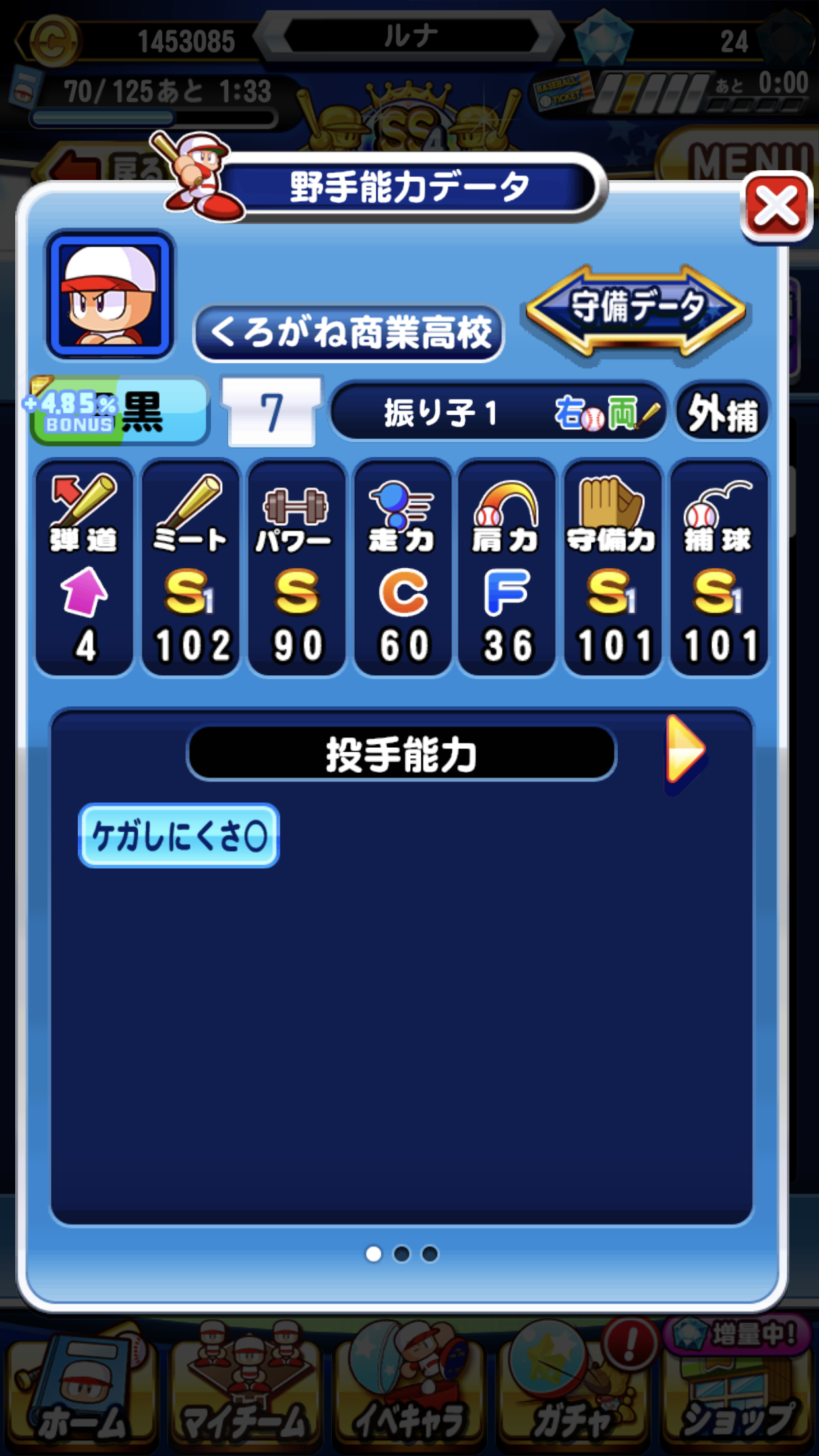The width and height of the screenshot is (819, 1456).
Task: Close the 野手能力データ dialog
Action: [x=776, y=206]
